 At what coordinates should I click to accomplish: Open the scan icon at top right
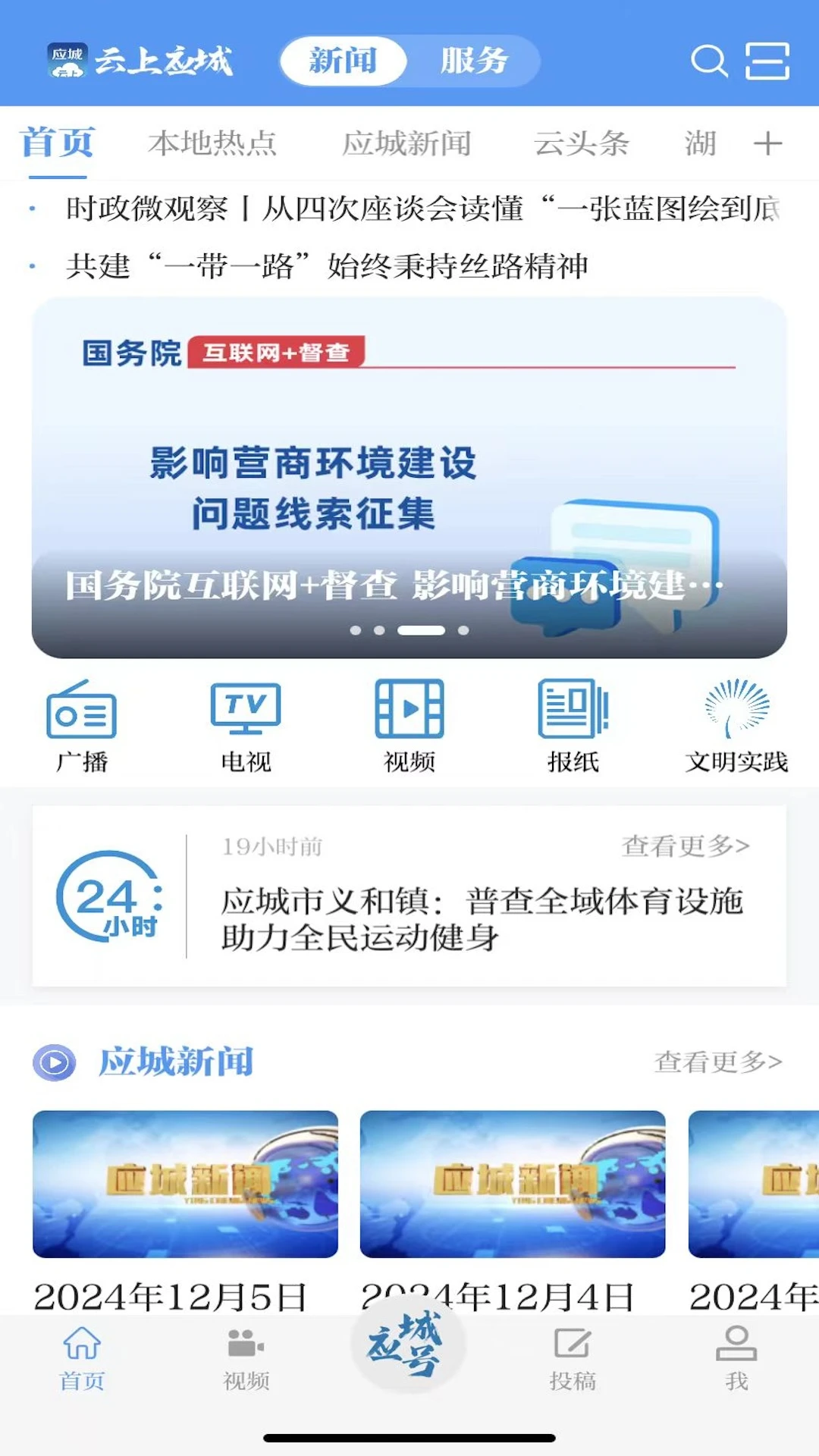[769, 62]
